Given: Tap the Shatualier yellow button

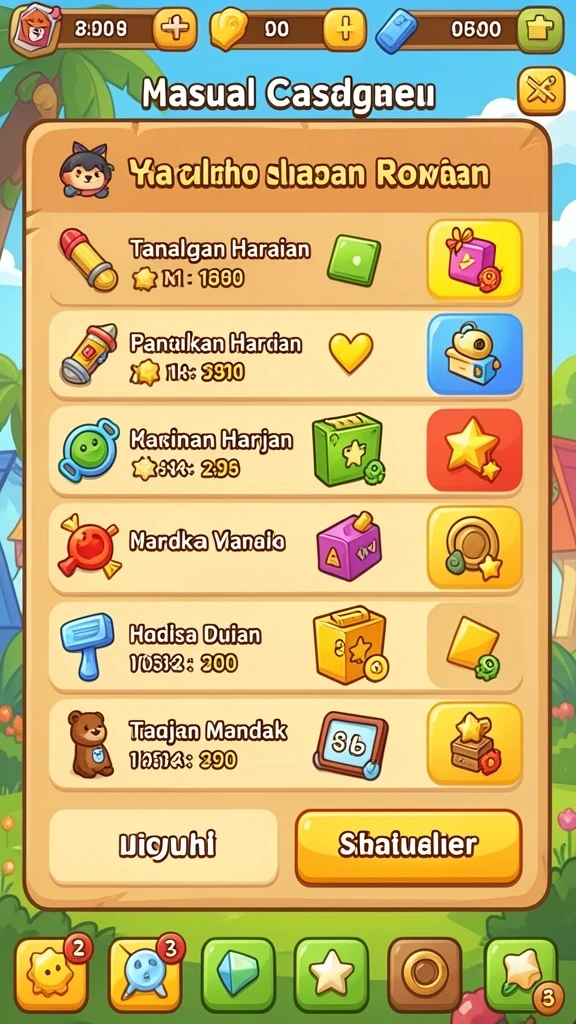Looking at the screenshot, I should [409, 847].
